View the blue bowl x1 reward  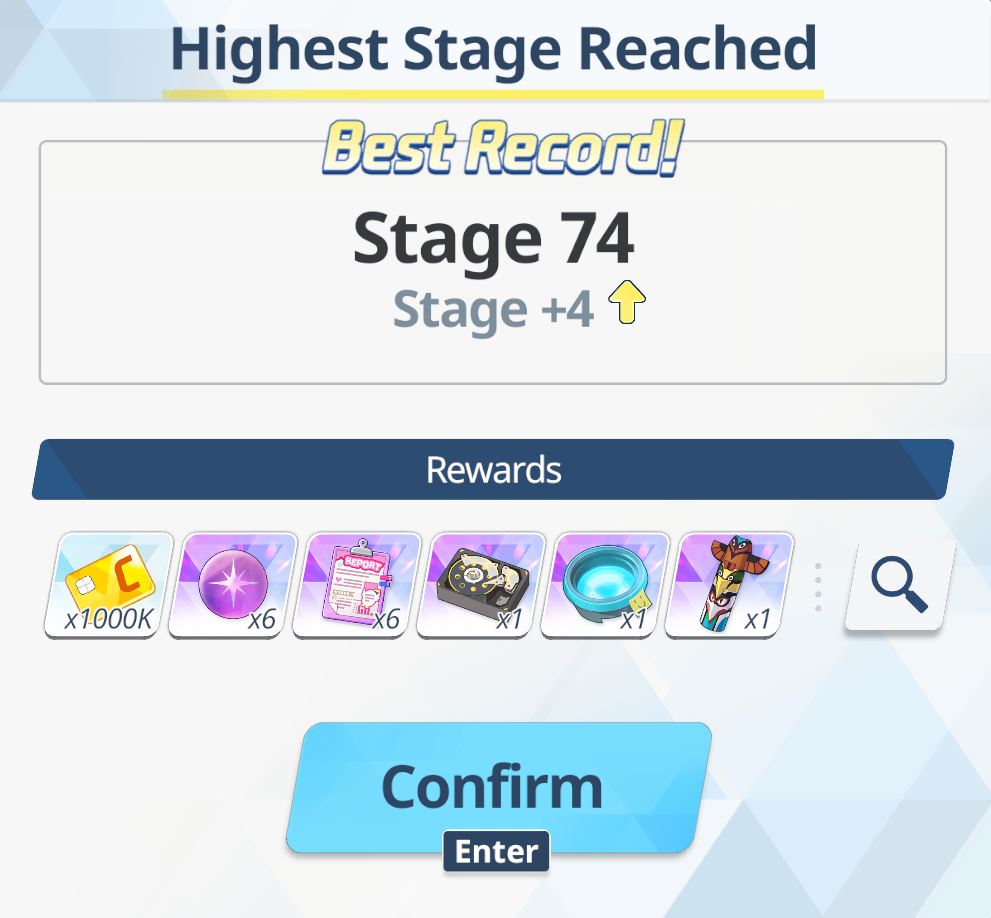click(605, 585)
